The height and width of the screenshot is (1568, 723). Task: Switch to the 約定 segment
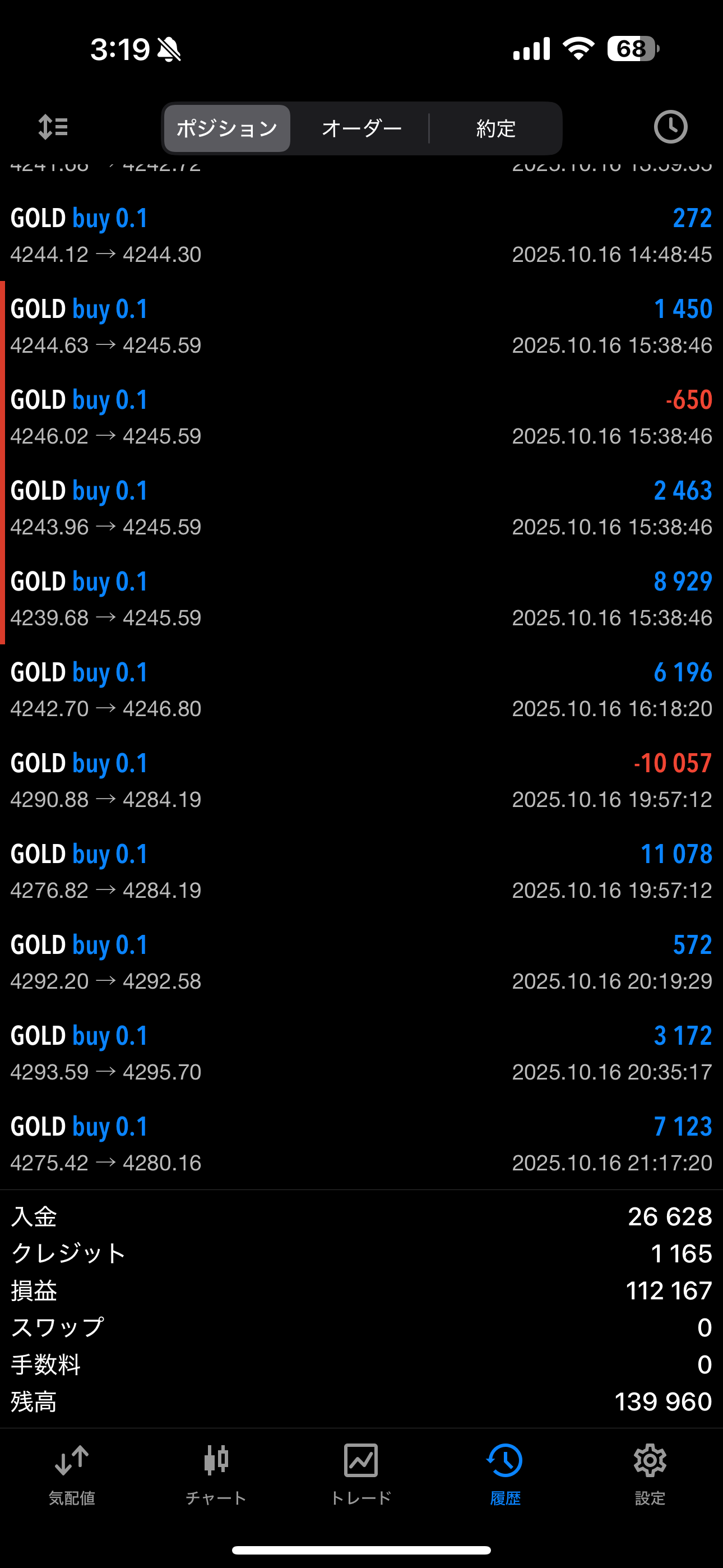[x=496, y=128]
